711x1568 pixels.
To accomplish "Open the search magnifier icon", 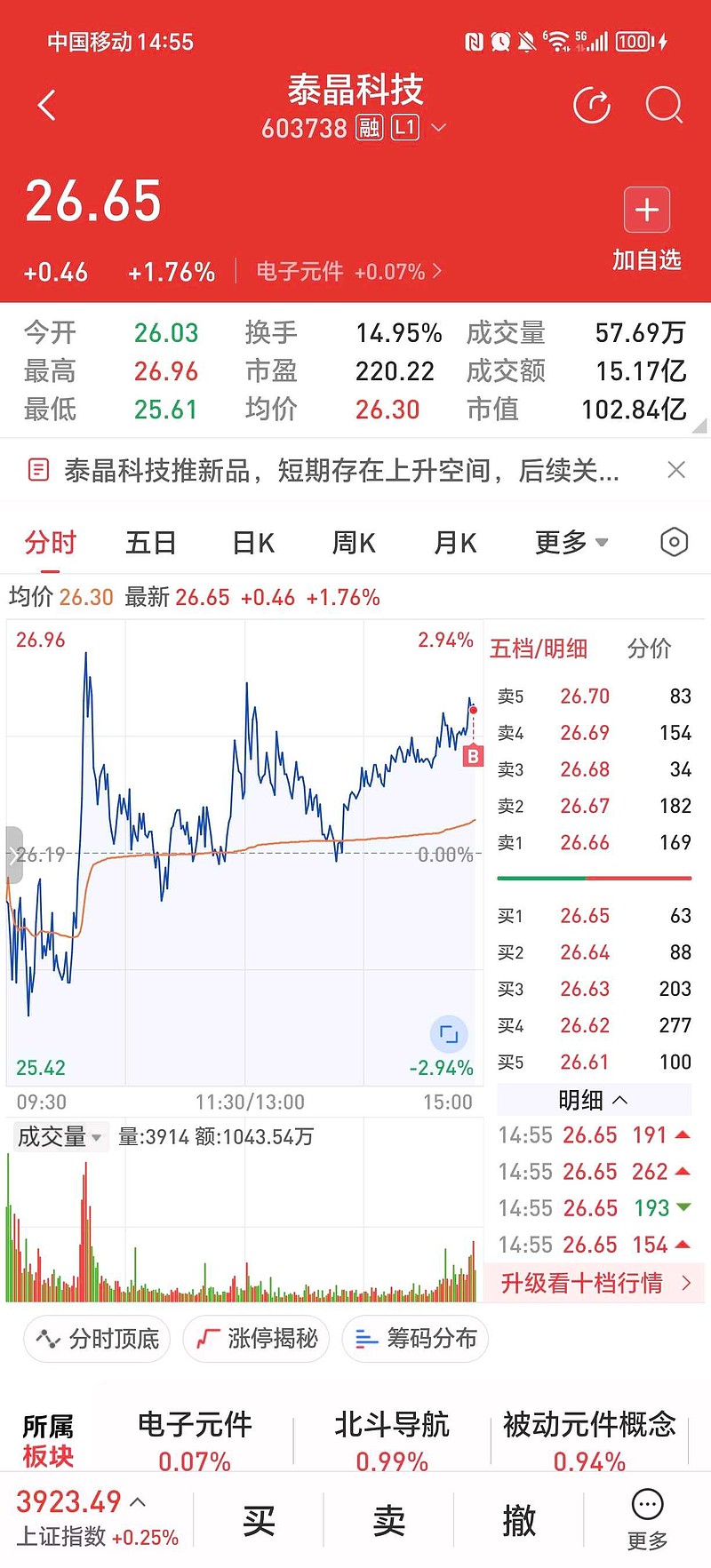I will point(663,106).
